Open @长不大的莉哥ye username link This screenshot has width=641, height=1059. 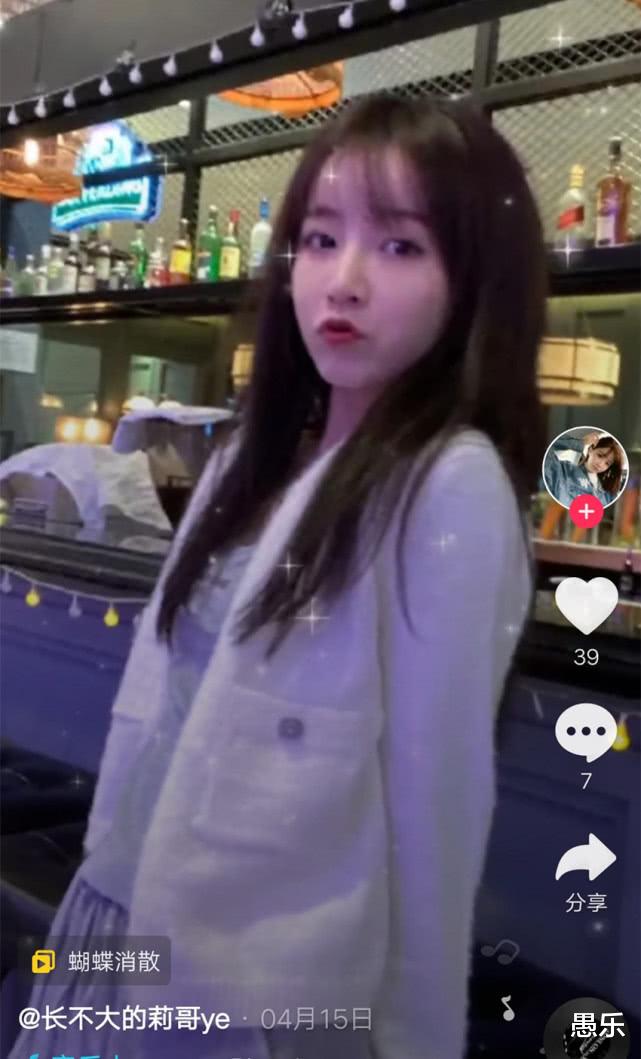pos(124,1019)
